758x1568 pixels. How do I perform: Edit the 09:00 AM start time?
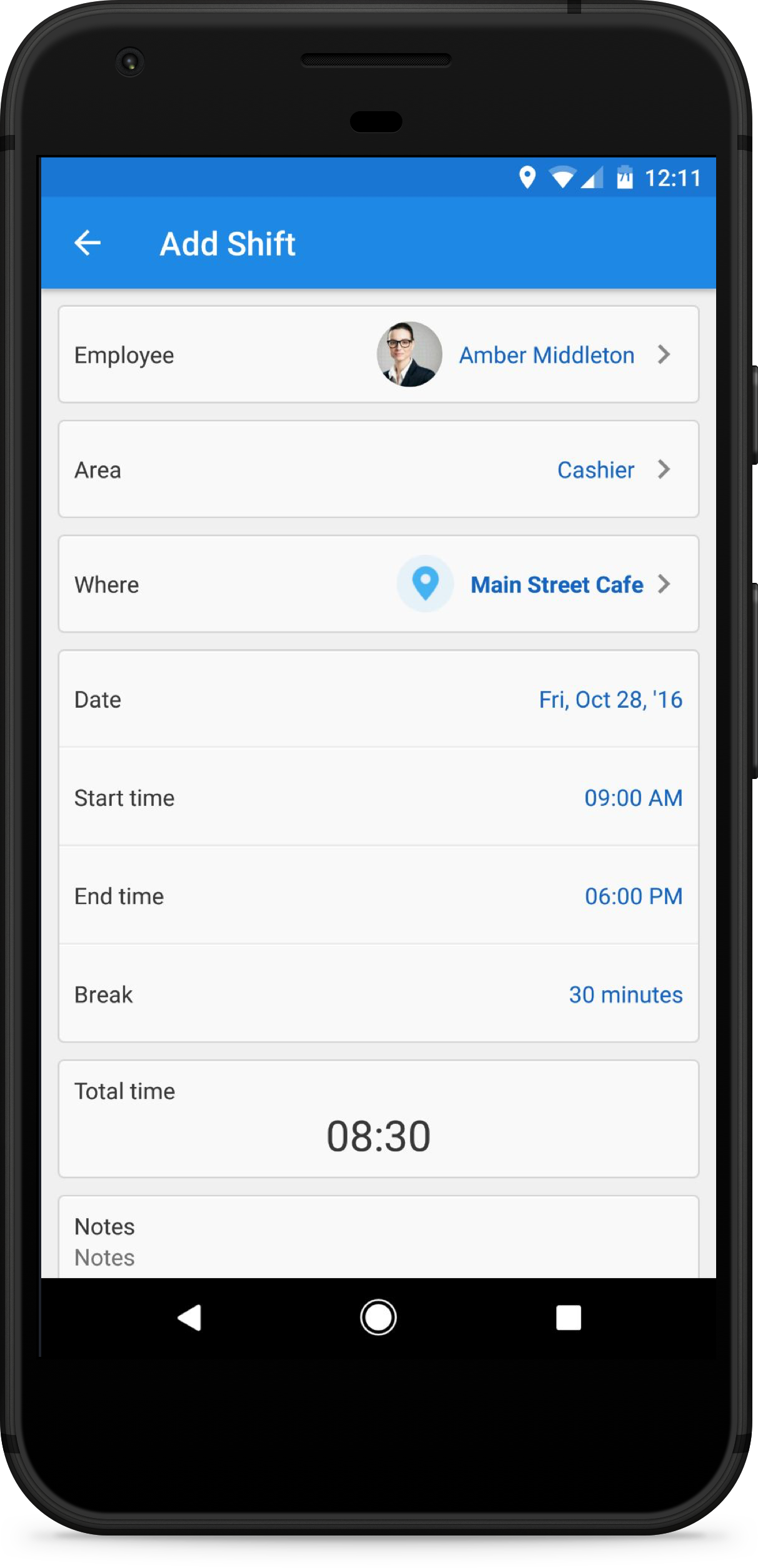pyautogui.click(x=378, y=797)
